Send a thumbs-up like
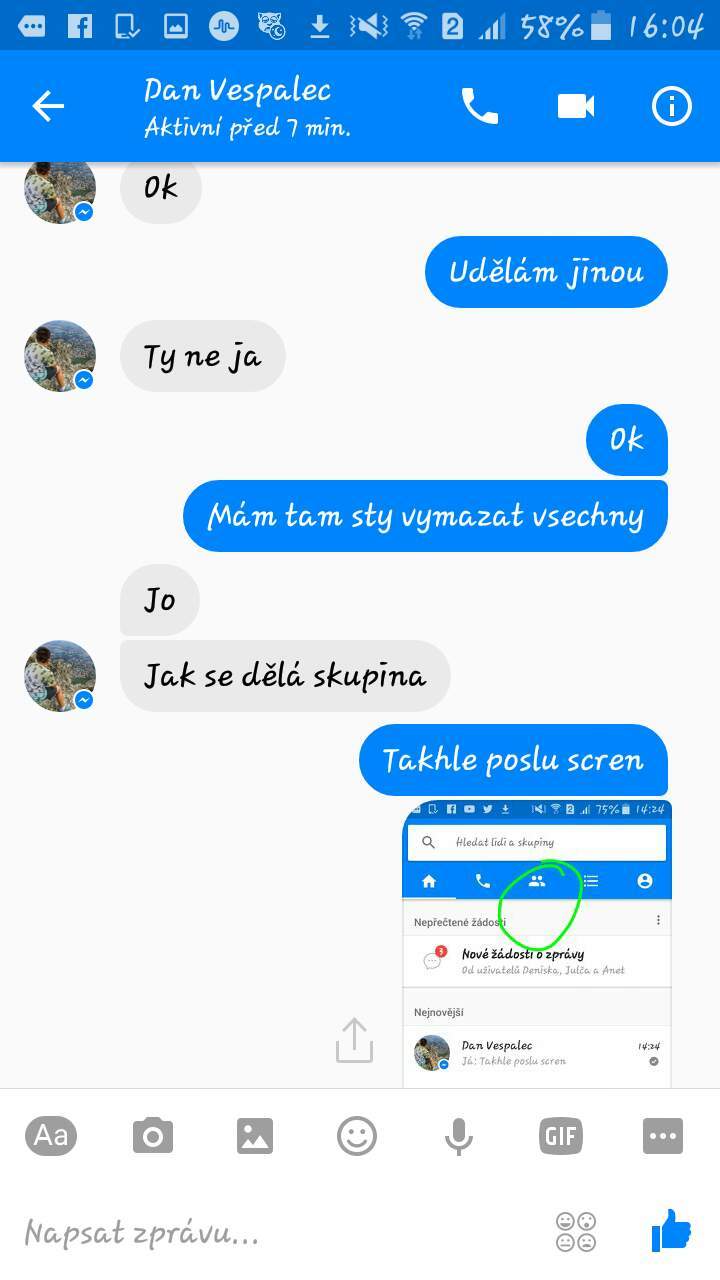The image size is (720, 1280). click(670, 1231)
